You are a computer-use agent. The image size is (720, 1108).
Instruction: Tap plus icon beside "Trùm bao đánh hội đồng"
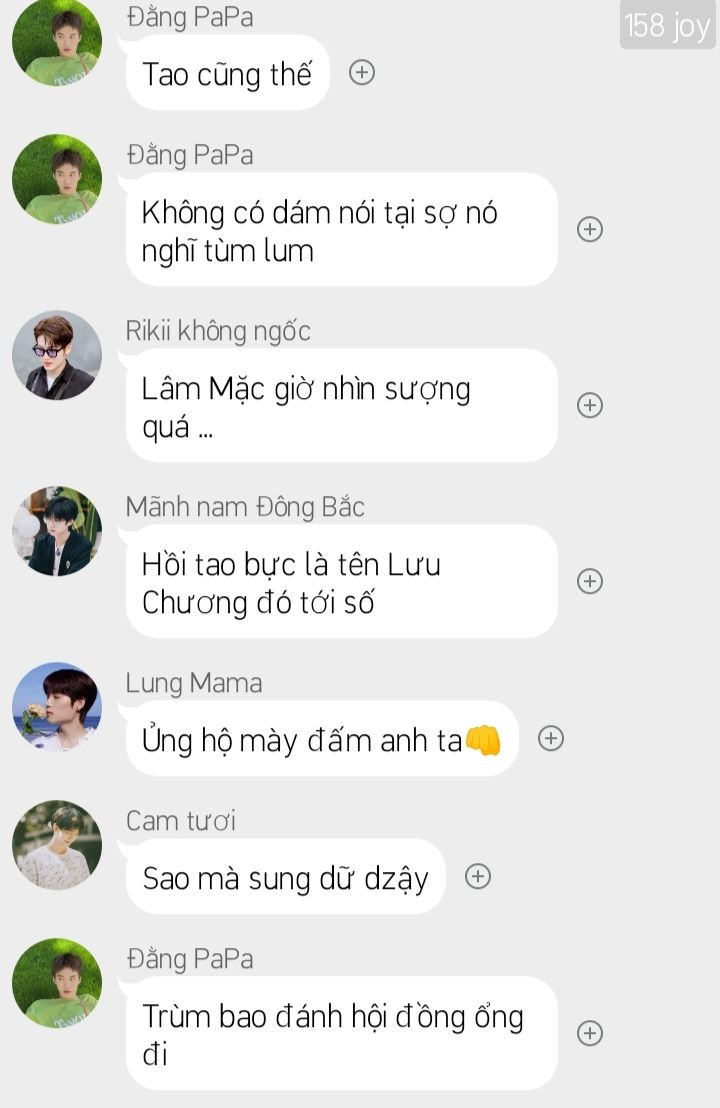590,1033
